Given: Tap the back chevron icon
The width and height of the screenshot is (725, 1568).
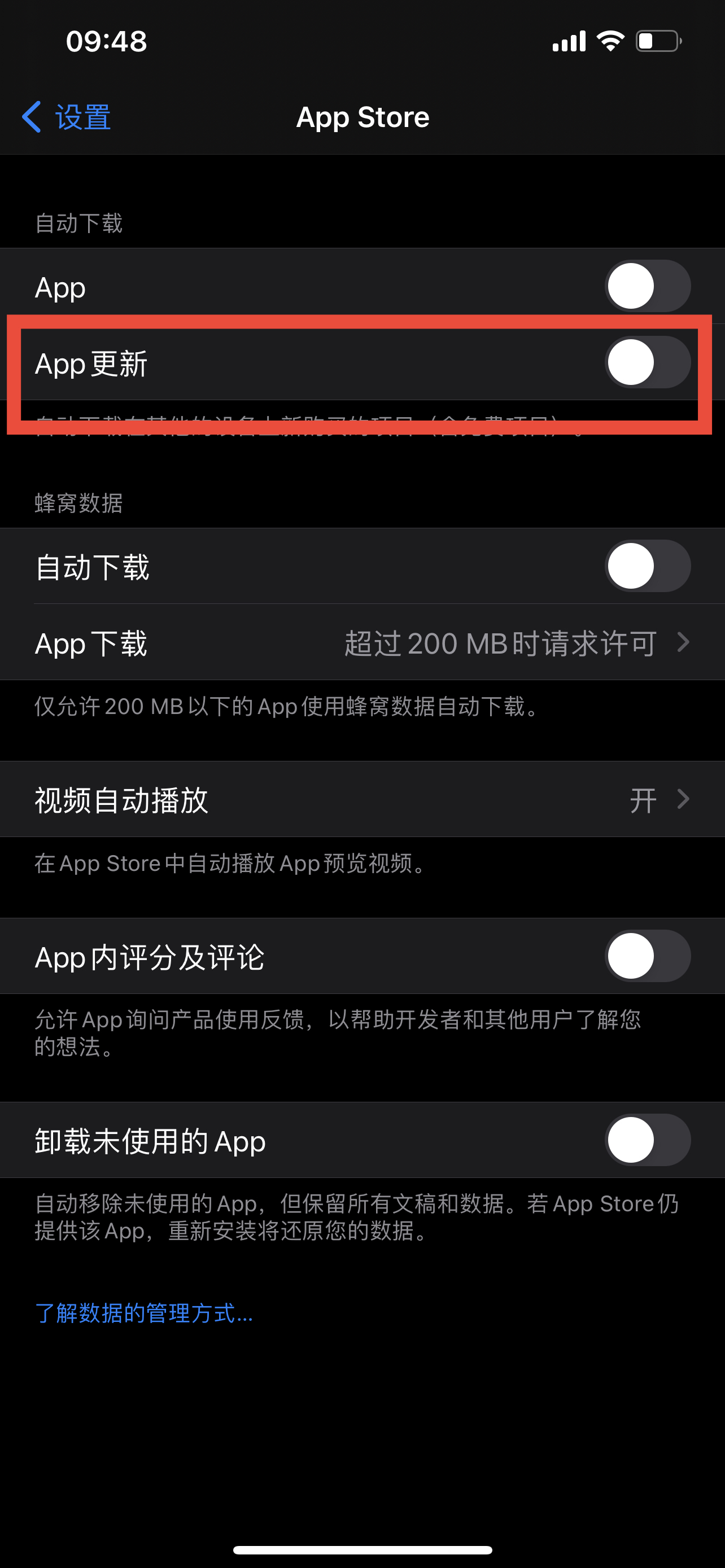Looking at the screenshot, I should (x=31, y=116).
